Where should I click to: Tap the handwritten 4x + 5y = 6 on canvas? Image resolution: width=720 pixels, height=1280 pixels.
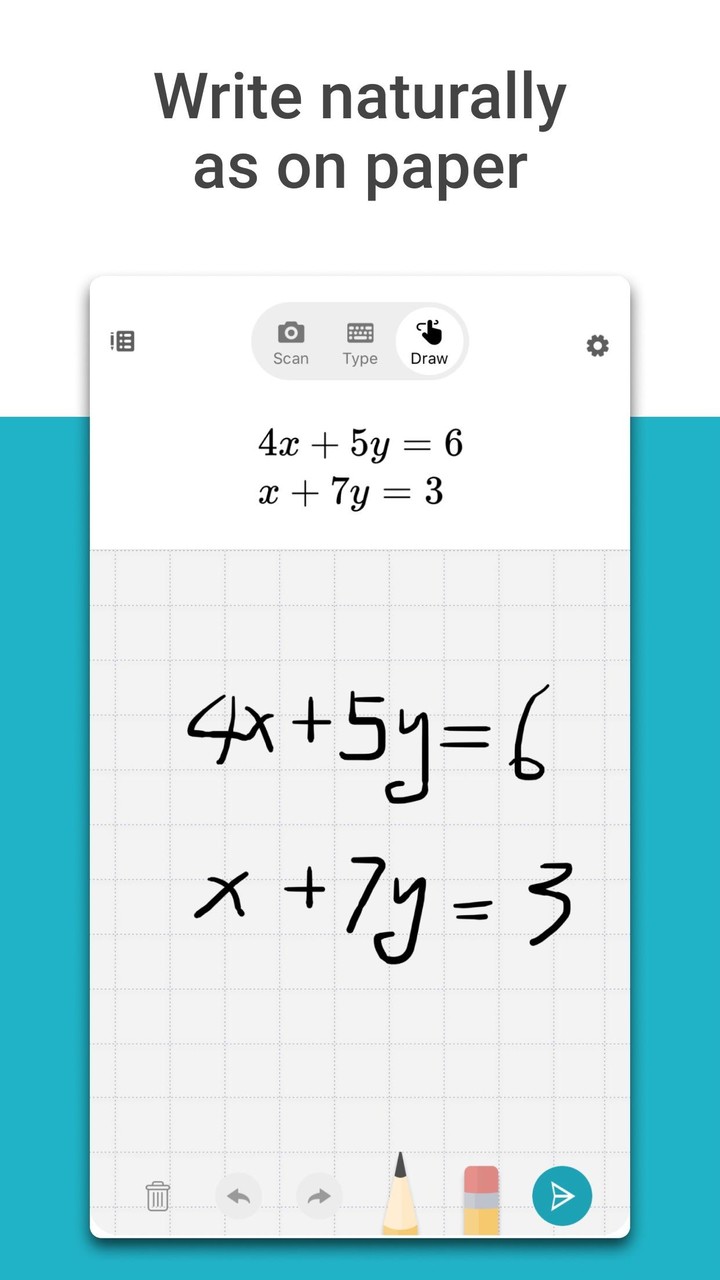point(370,735)
